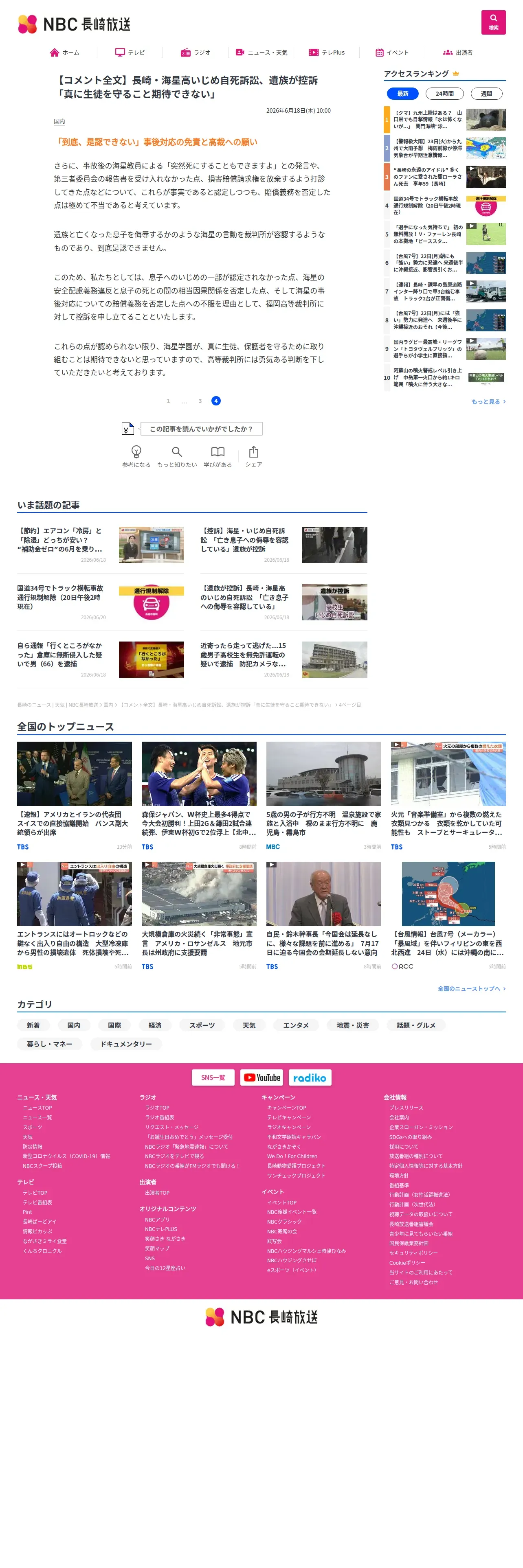Viewport: 523px width, 1568px height.
Task: Open the エアコン「冷房」と「除湿」article card
Action: (101, 545)
